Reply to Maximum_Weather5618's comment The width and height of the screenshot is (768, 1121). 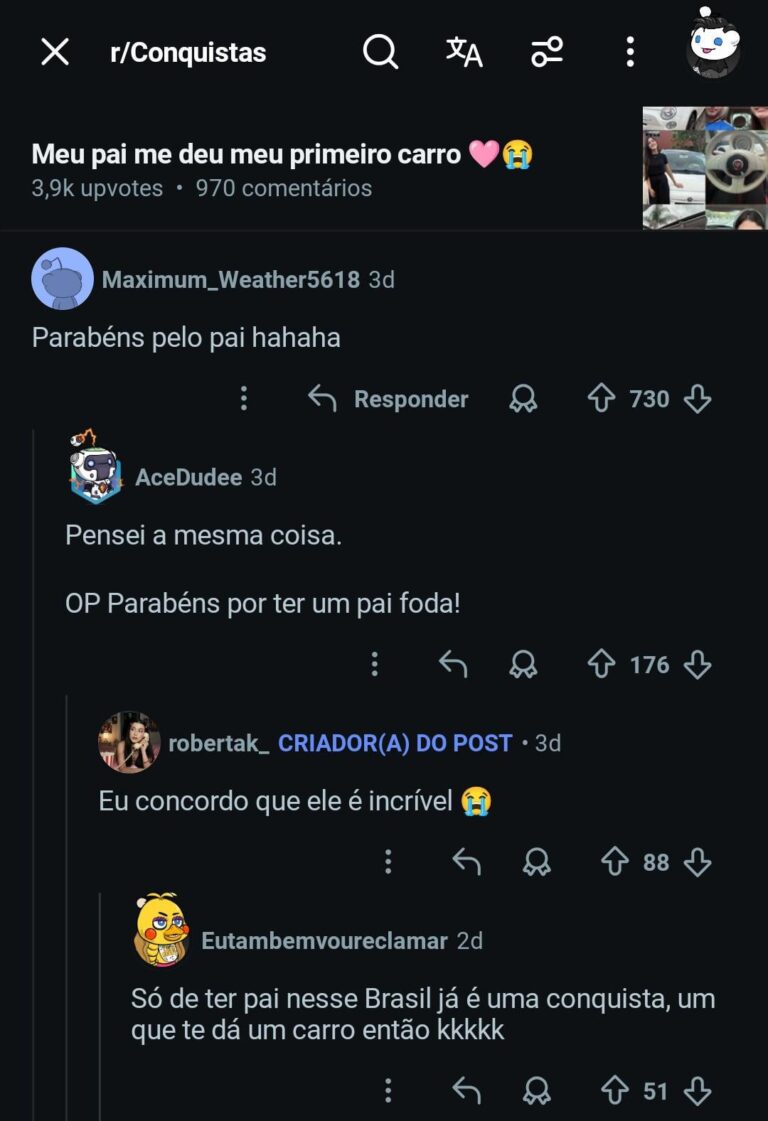(x=389, y=399)
